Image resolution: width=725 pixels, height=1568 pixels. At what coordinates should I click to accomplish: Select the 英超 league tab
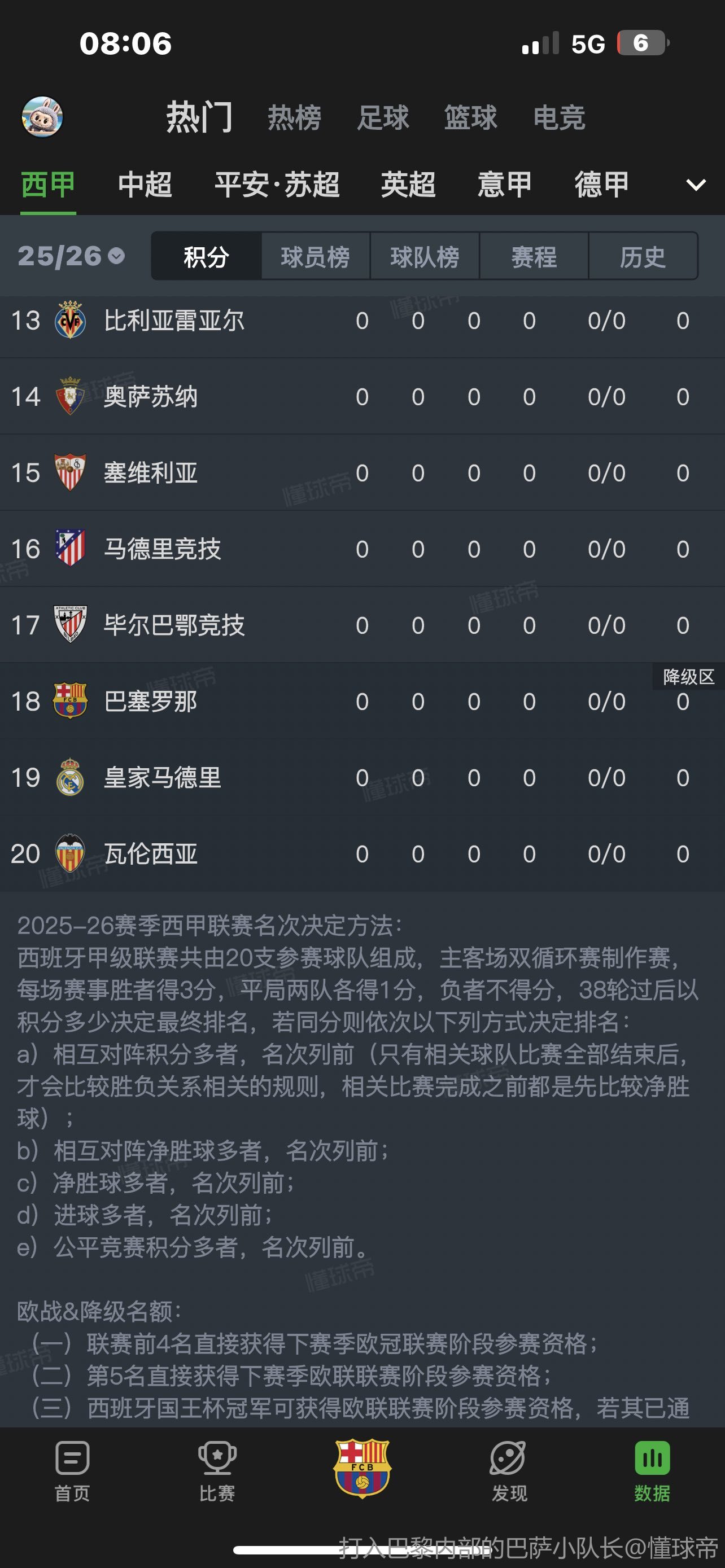408,185
